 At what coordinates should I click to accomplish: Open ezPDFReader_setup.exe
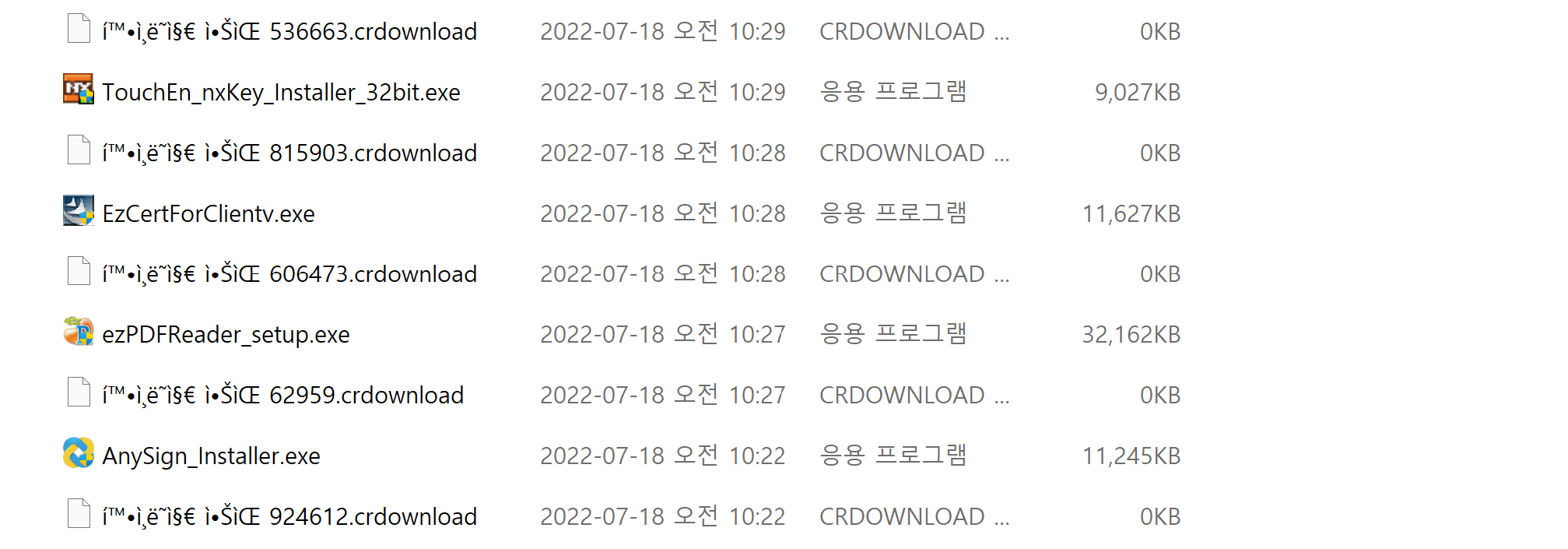tap(226, 335)
